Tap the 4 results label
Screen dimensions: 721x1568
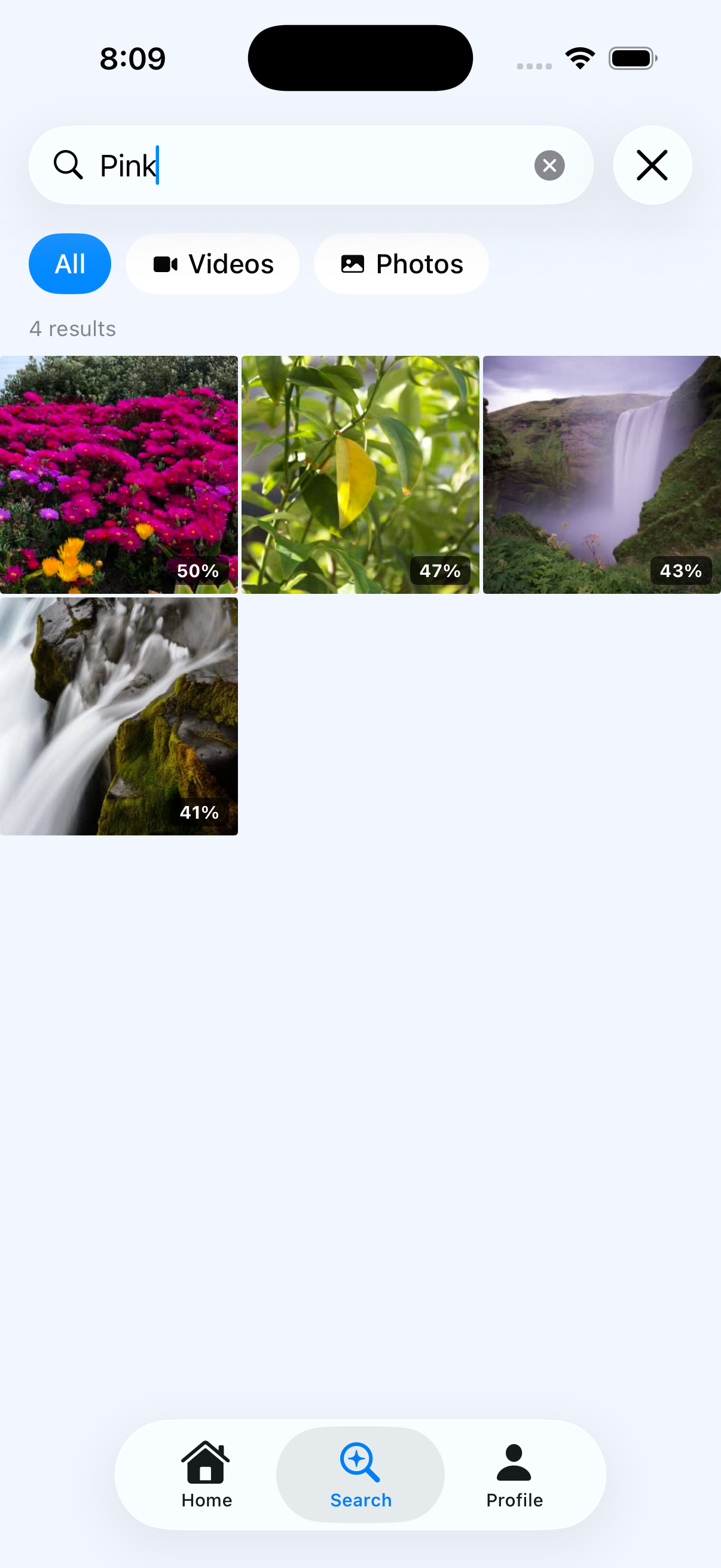pyautogui.click(x=73, y=328)
